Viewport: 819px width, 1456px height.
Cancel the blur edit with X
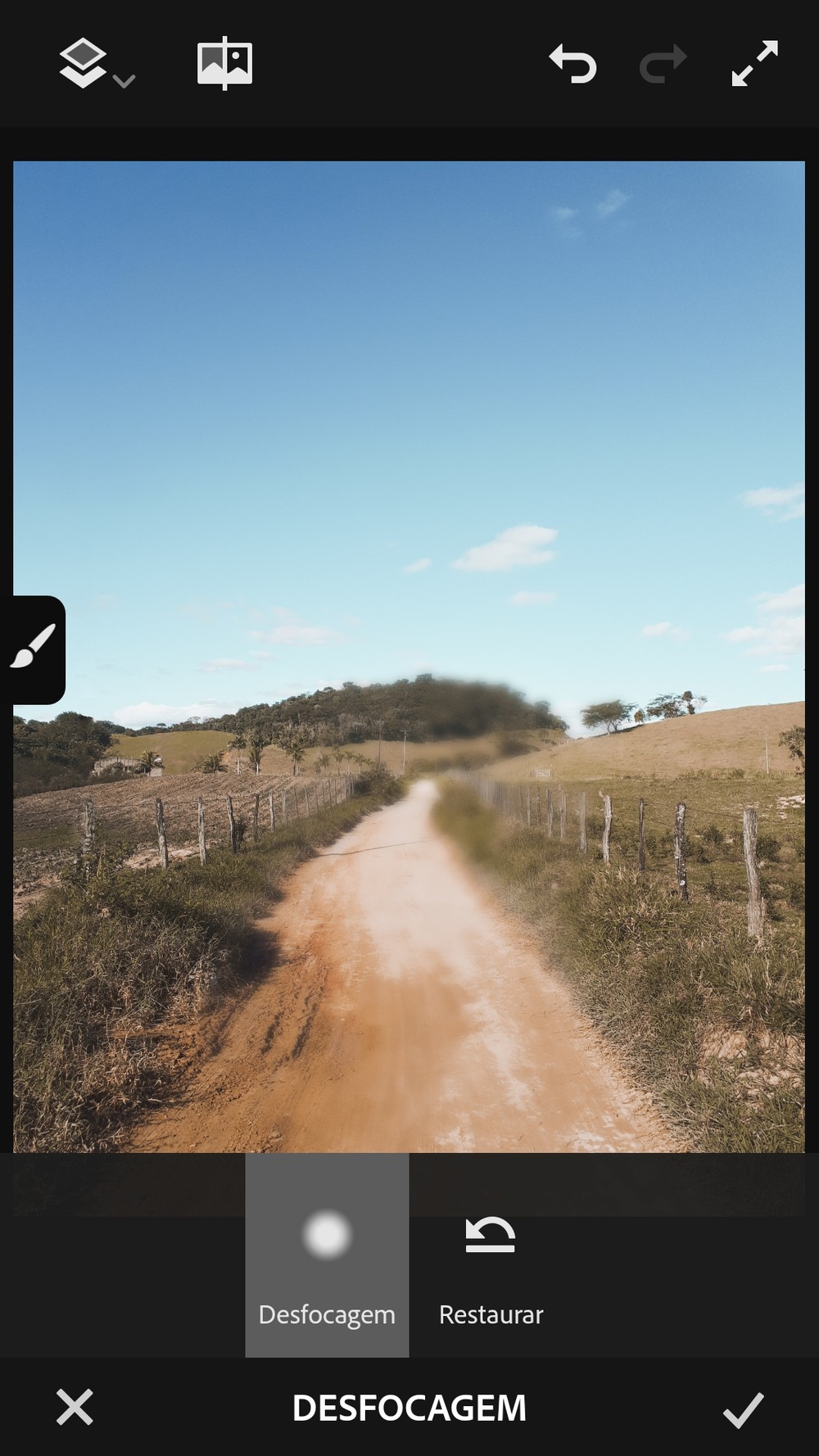[75, 1407]
